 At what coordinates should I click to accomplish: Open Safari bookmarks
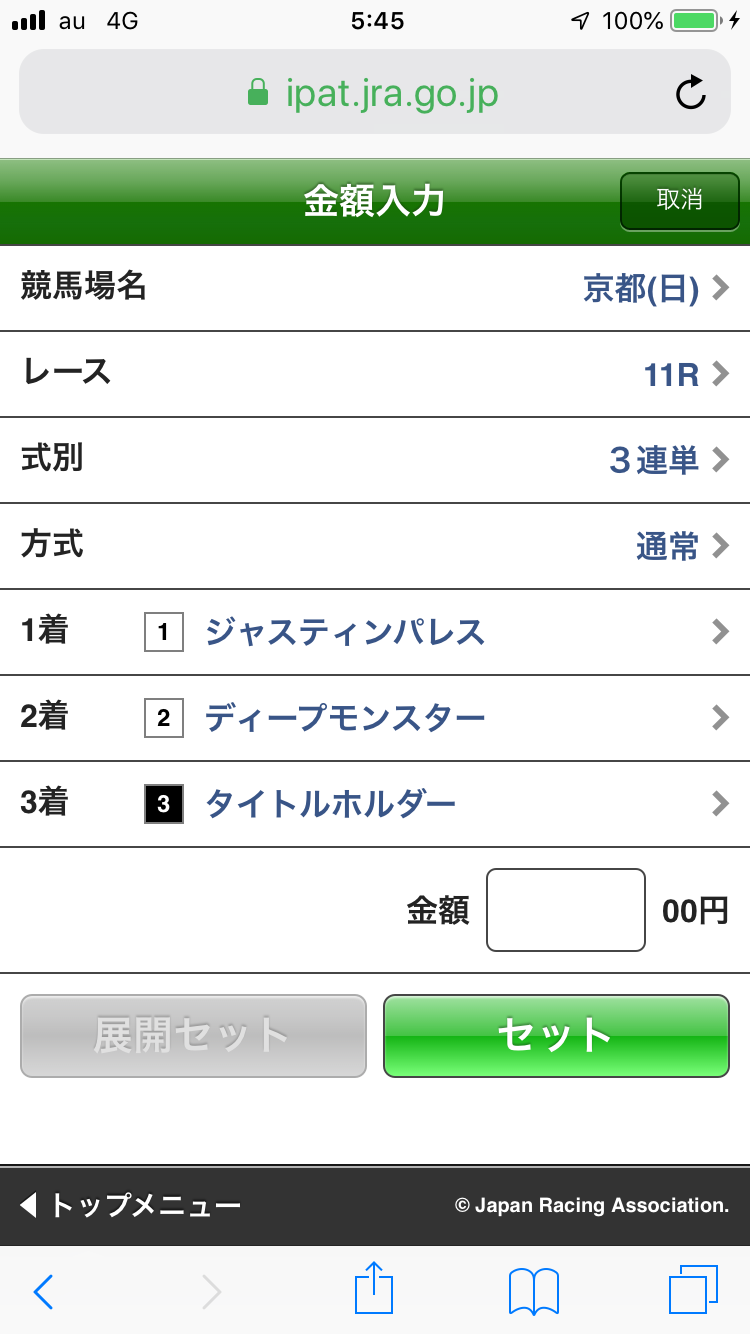click(x=533, y=1292)
